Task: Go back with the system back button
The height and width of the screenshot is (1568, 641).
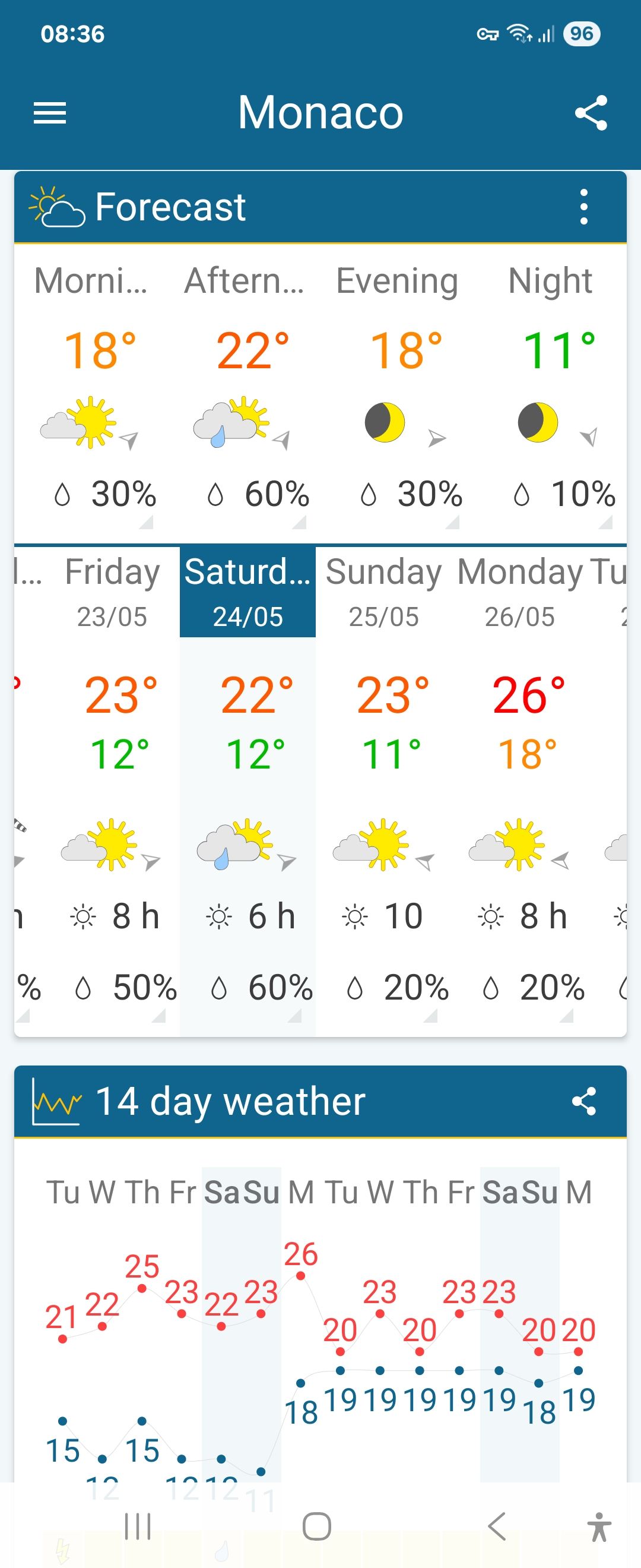Action: pyautogui.click(x=497, y=1526)
